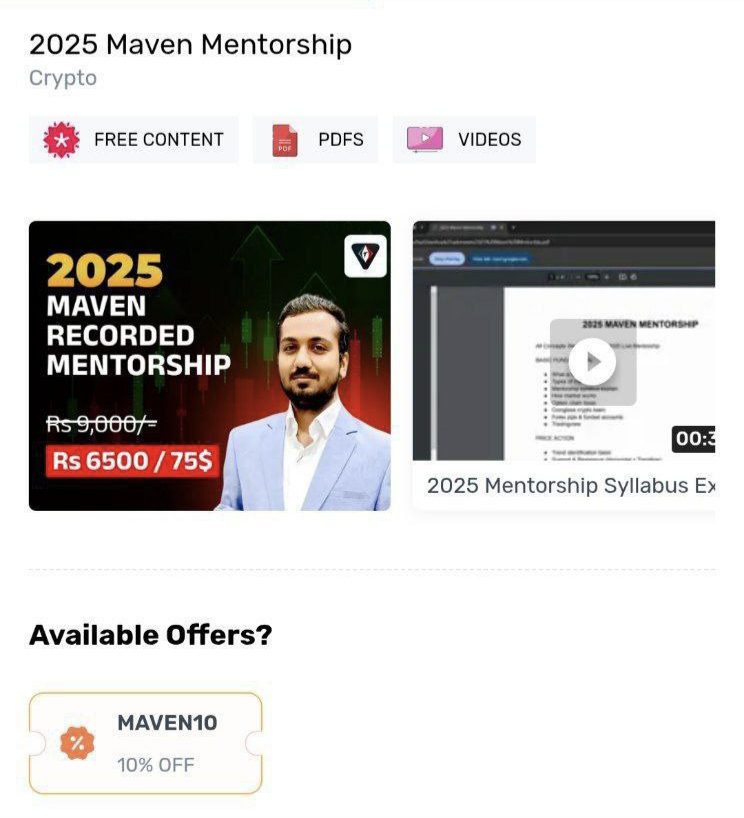Click the percent badge on the MAVEN10 coupon

pyautogui.click(x=78, y=741)
